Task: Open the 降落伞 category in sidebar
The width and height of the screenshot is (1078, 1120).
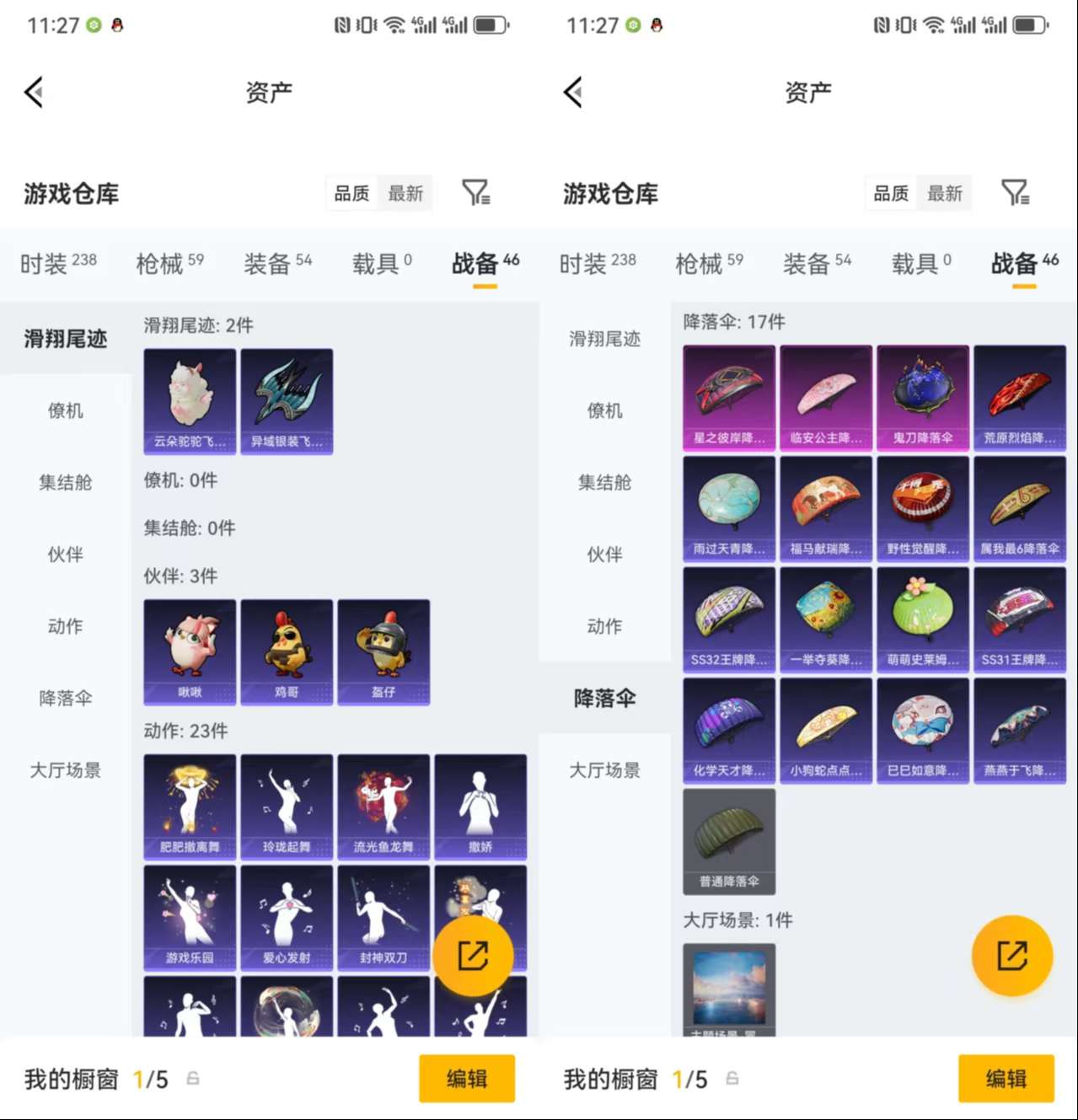Action: (604, 698)
